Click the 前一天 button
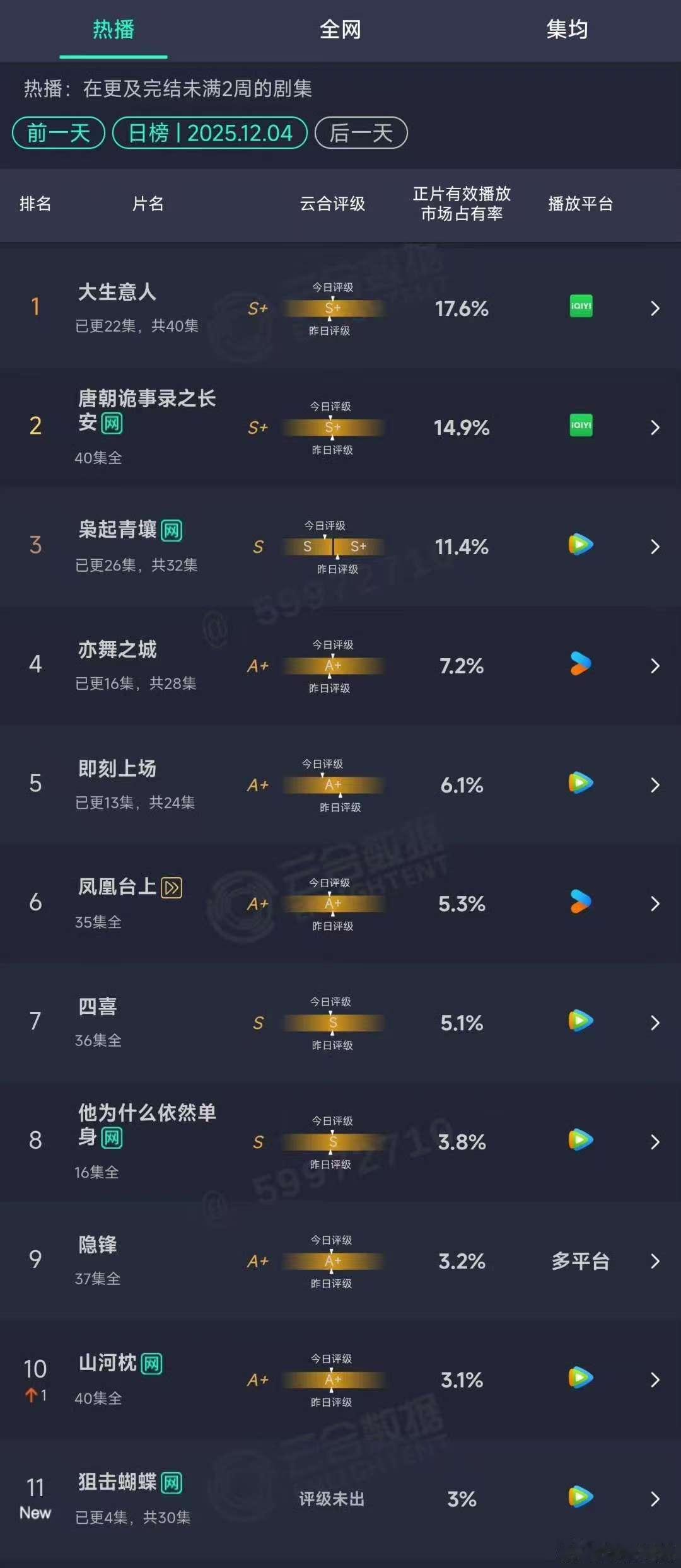 (x=58, y=132)
